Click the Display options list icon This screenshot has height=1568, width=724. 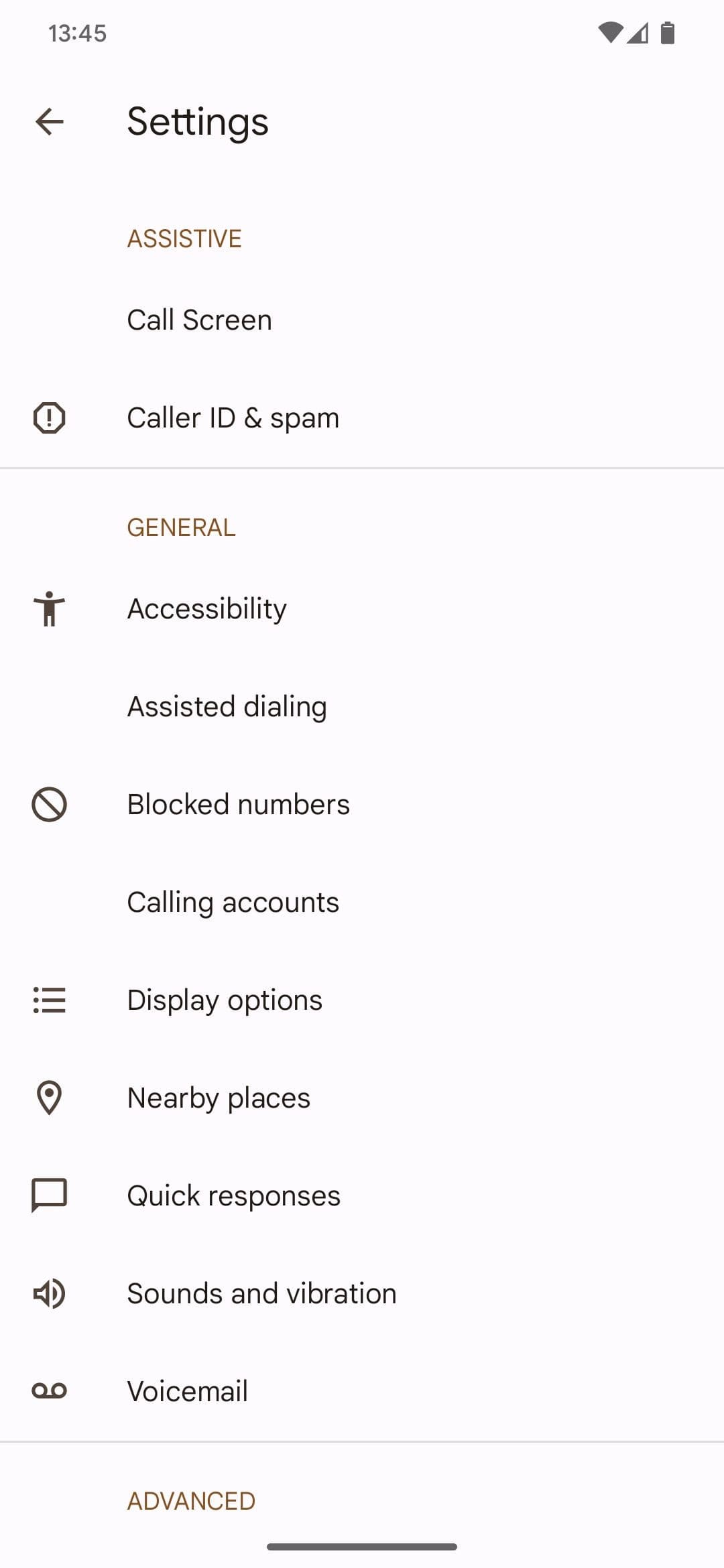[x=49, y=999]
